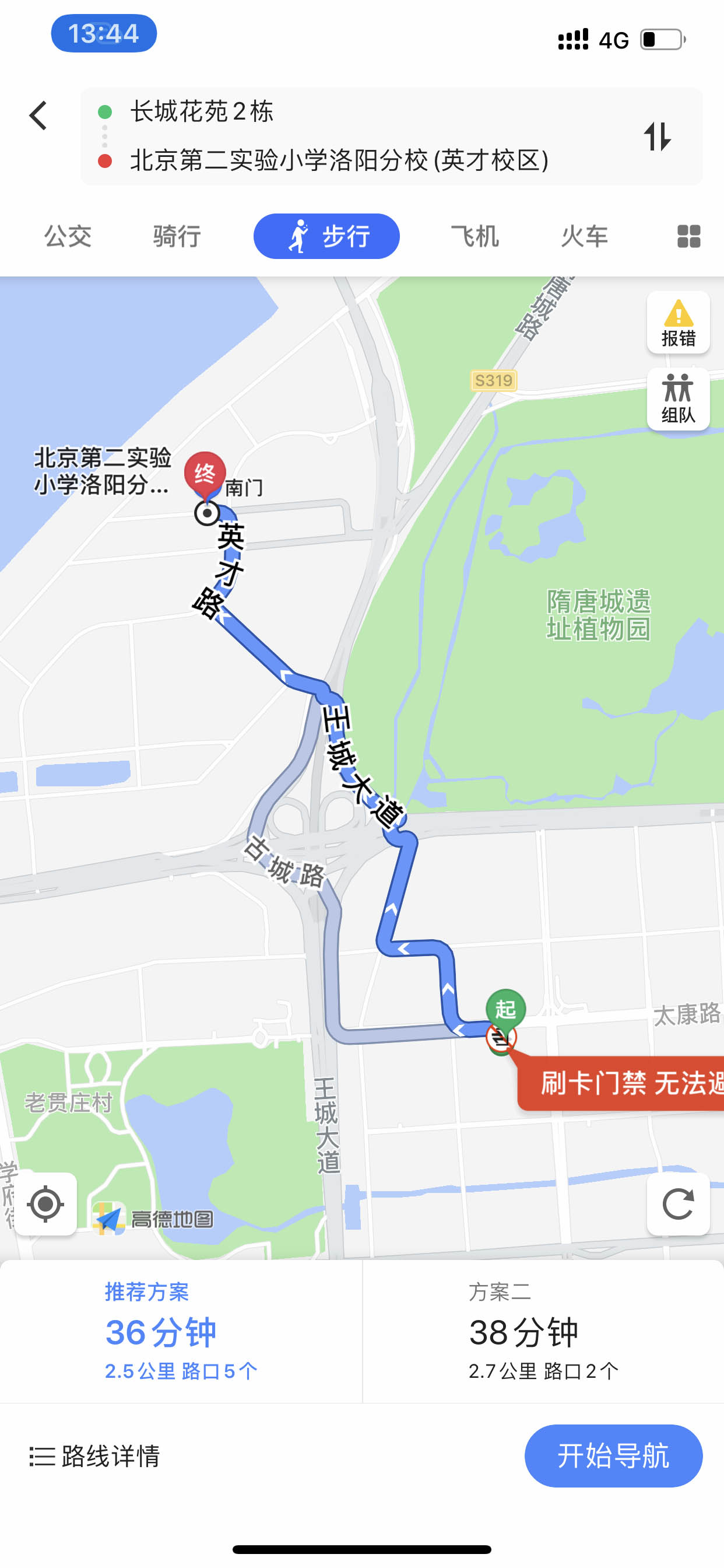Switch to the 飞机 tab
Image resolution: width=724 pixels, height=1568 pixels.
pos(475,236)
